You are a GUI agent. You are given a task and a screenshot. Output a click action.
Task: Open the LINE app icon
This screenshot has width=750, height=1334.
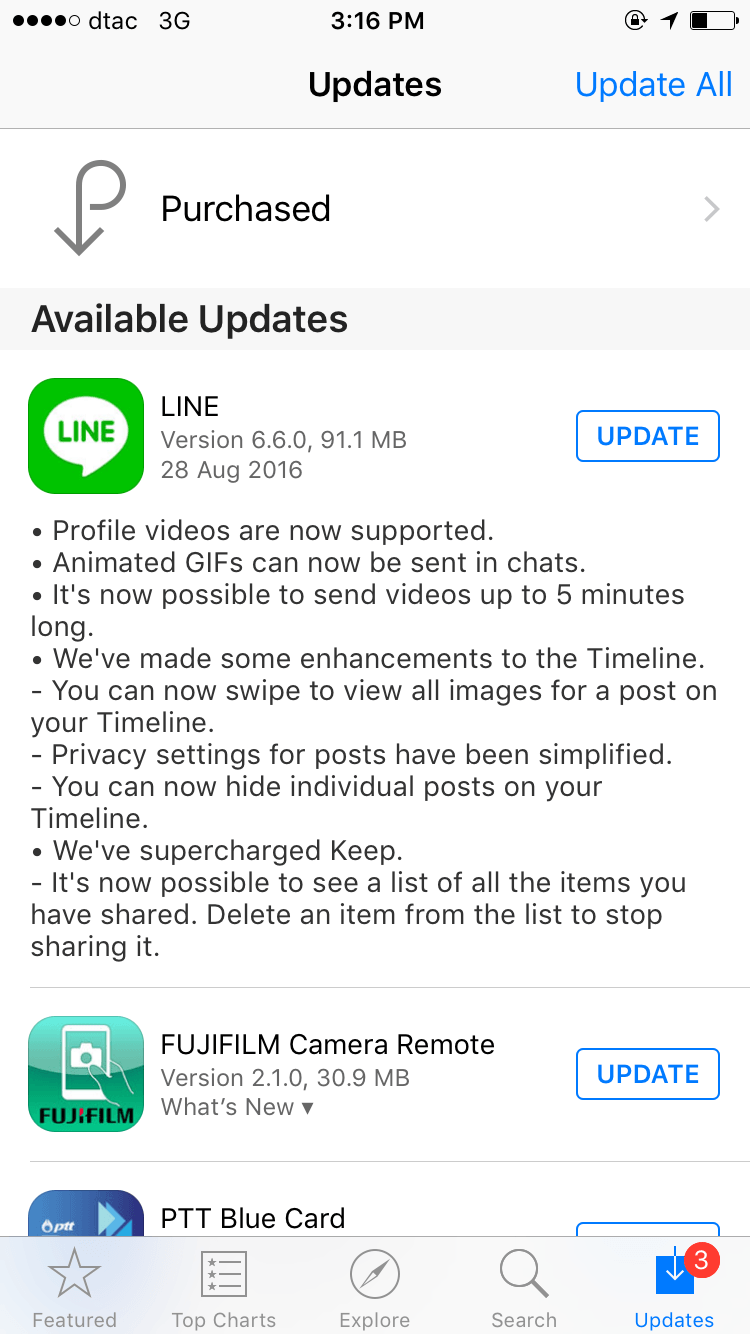pos(86,435)
